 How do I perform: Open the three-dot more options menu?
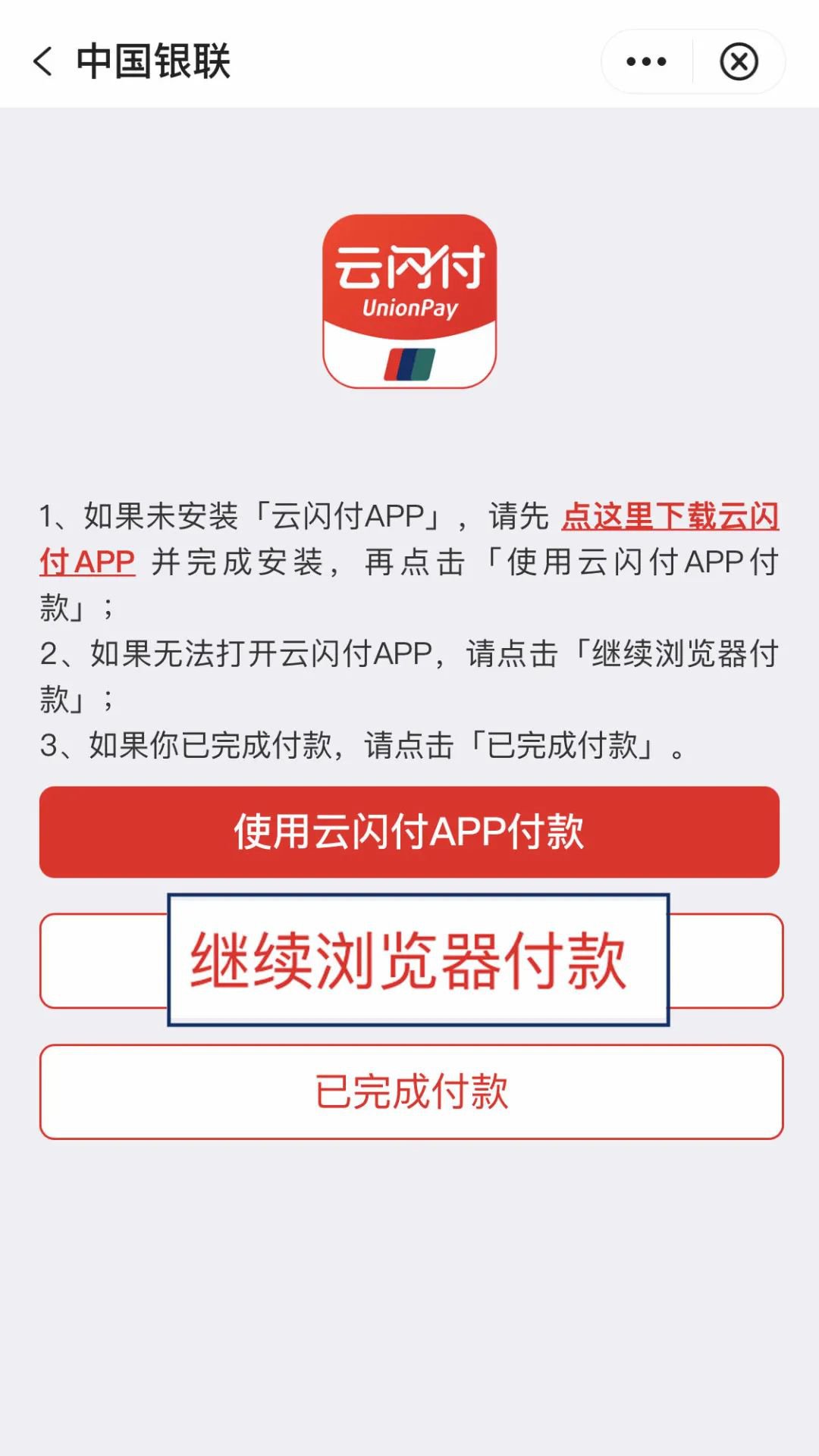tap(646, 61)
